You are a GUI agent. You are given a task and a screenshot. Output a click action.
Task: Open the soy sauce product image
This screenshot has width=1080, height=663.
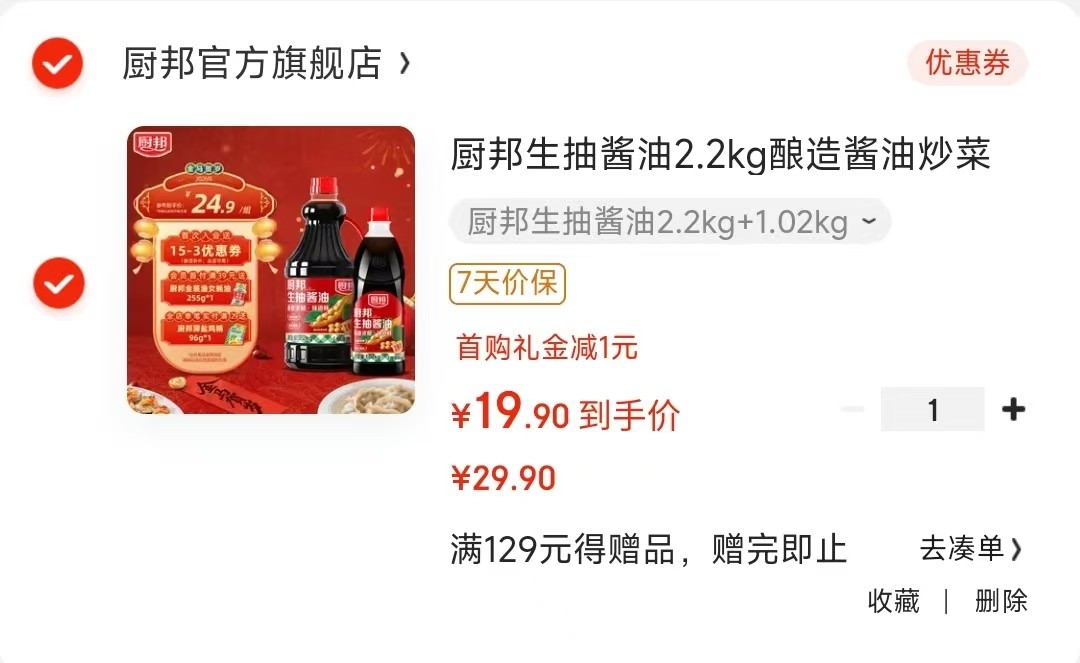pyautogui.click(x=270, y=270)
